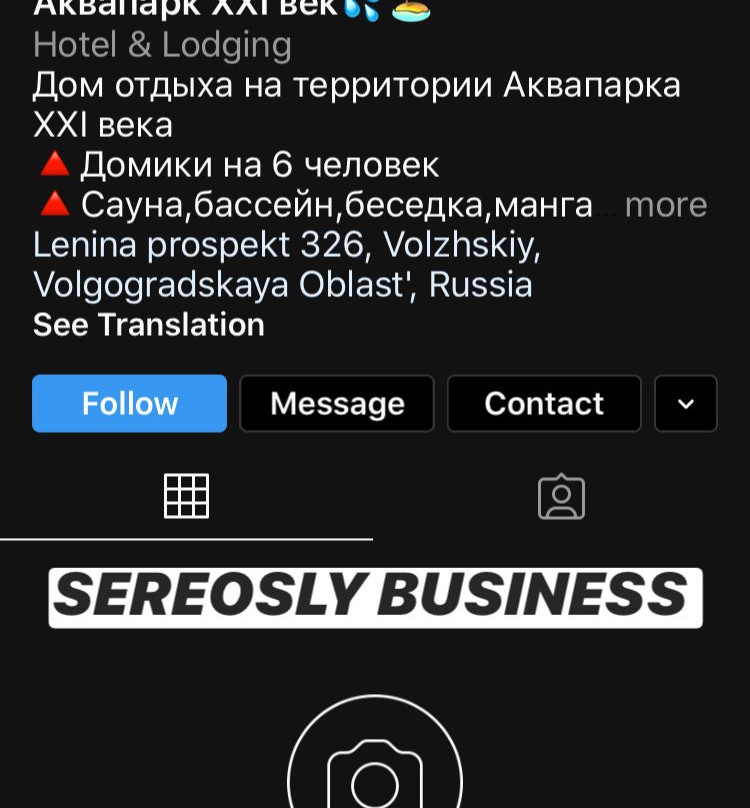The image size is (750, 808).
Task: Send a message to this profile
Action: [337, 403]
